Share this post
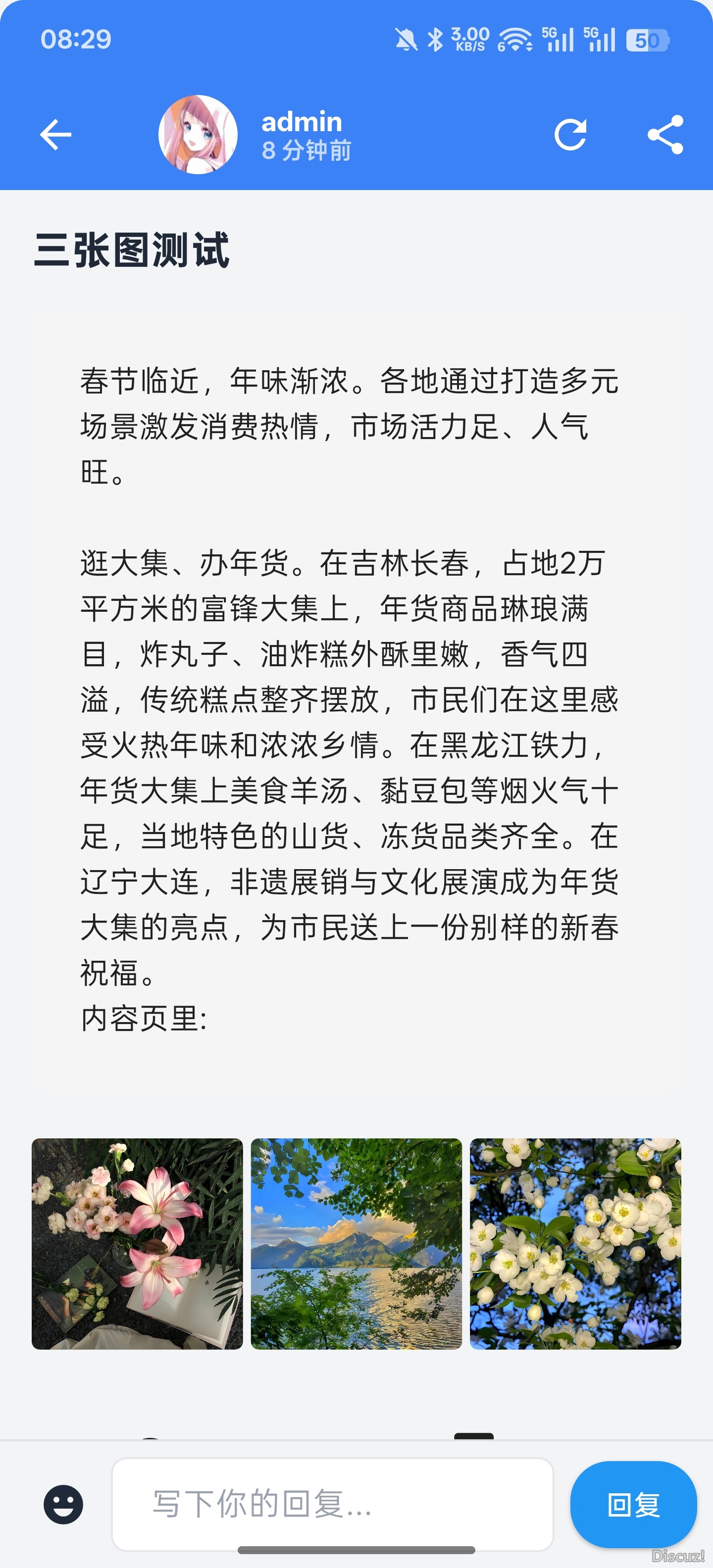The image size is (713, 1568). [x=665, y=135]
